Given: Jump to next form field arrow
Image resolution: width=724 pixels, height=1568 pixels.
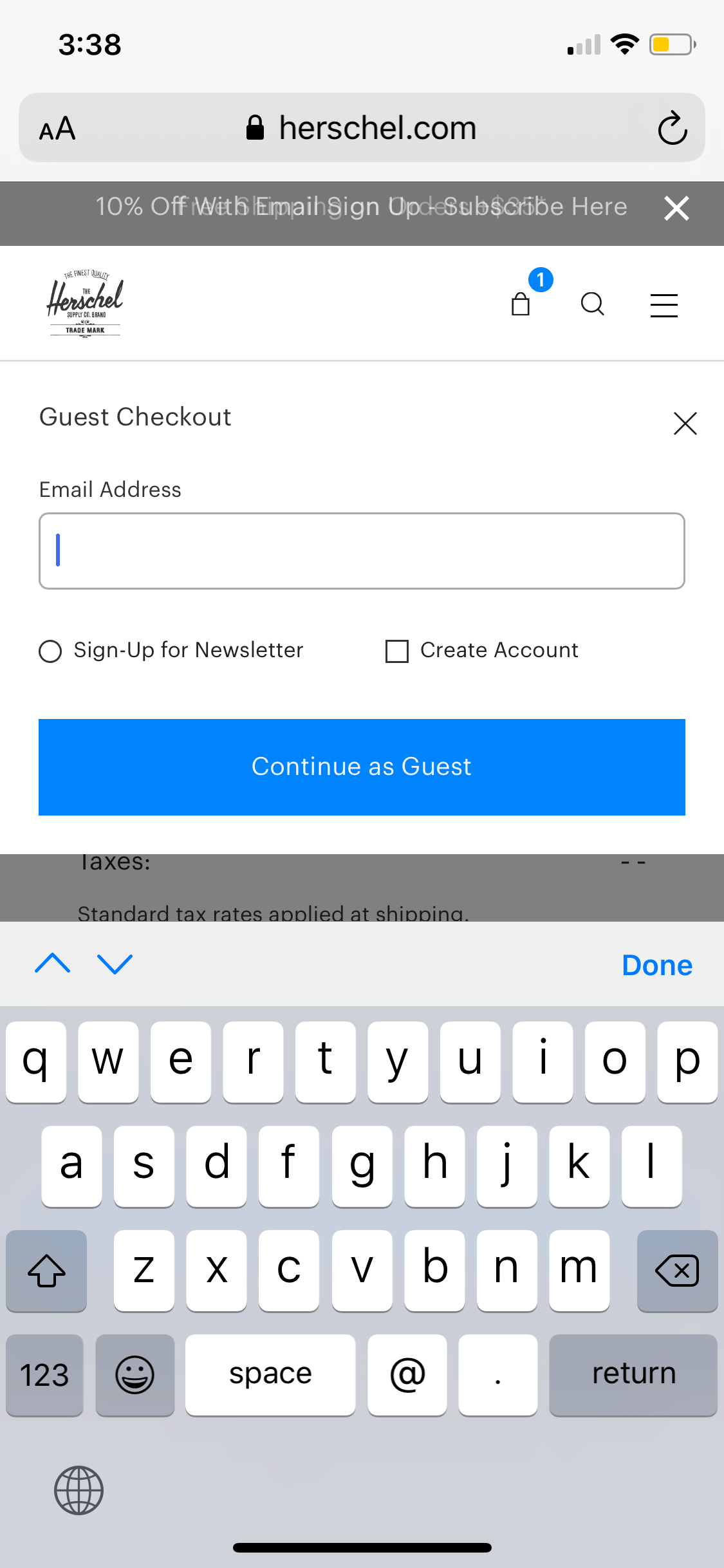Looking at the screenshot, I should pyautogui.click(x=115, y=964).
